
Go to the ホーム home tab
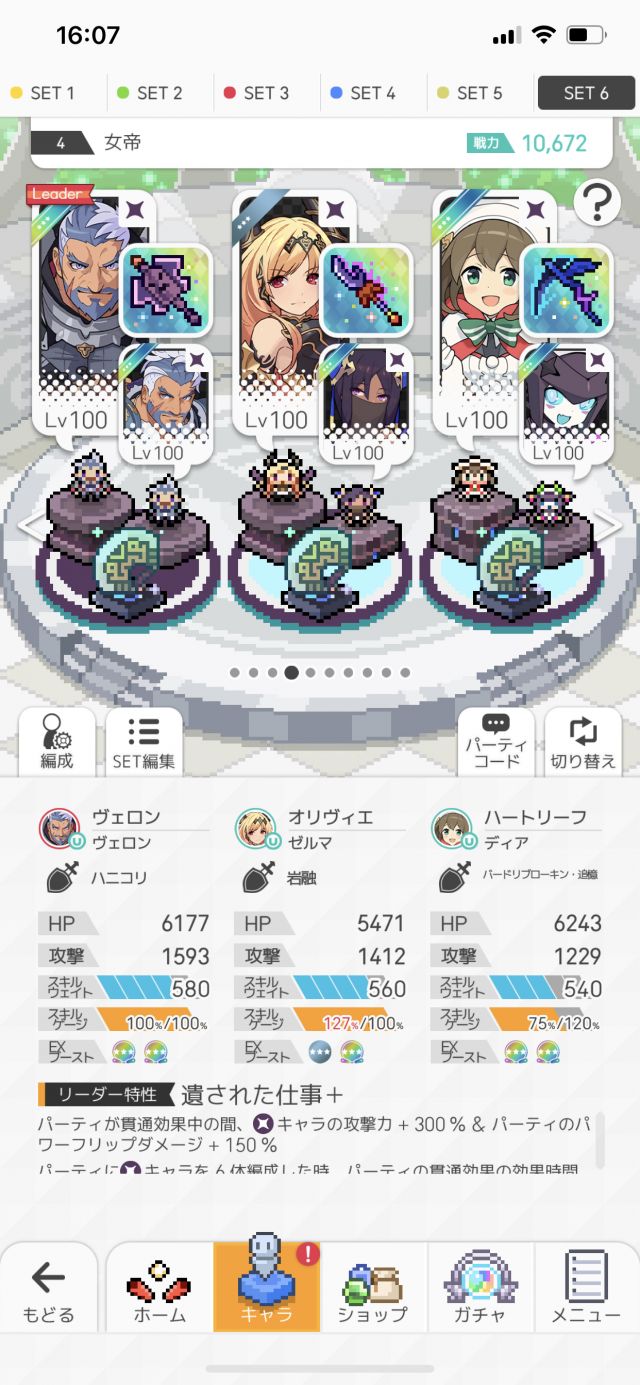pos(160,1288)
